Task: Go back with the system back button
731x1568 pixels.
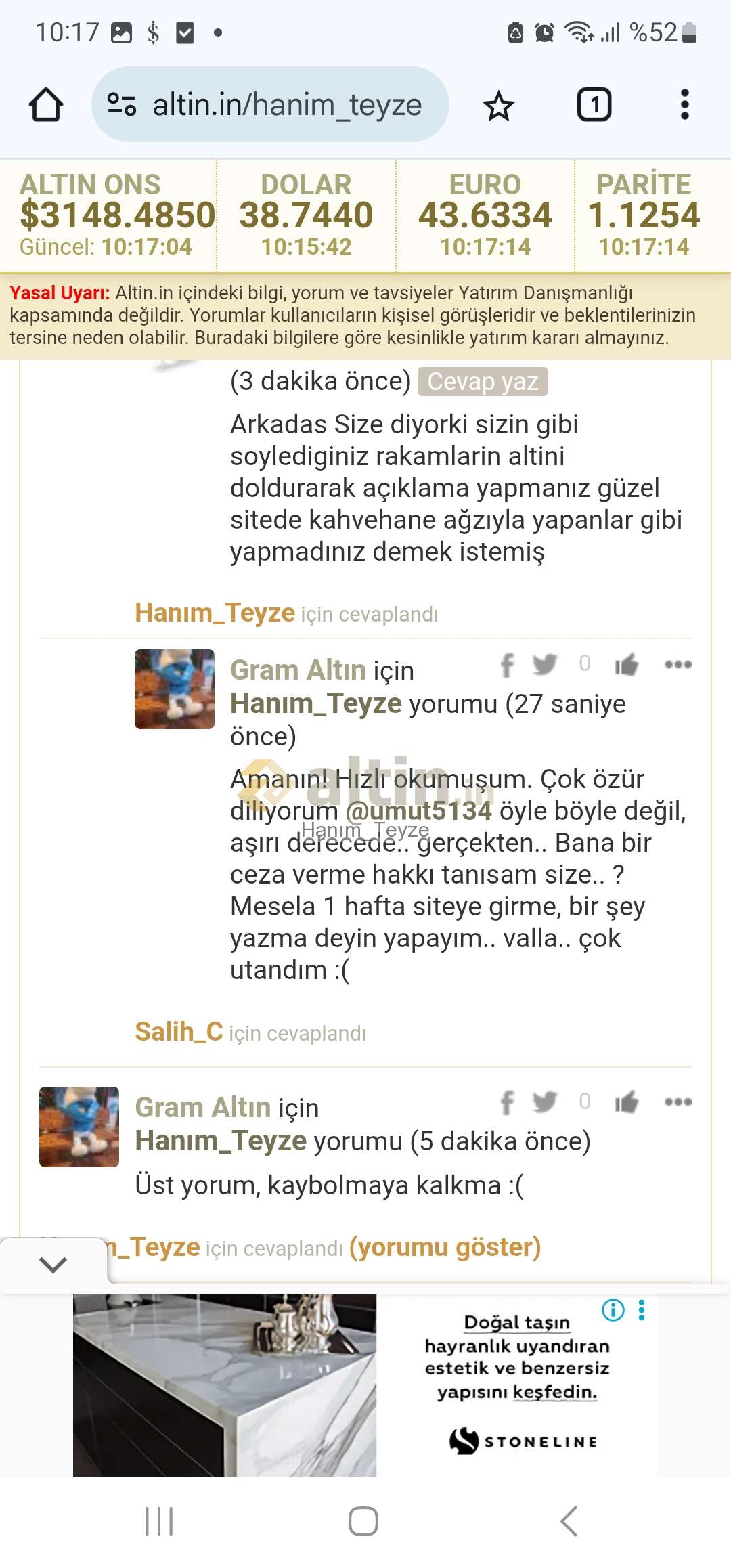Action: coord(569,1521)
